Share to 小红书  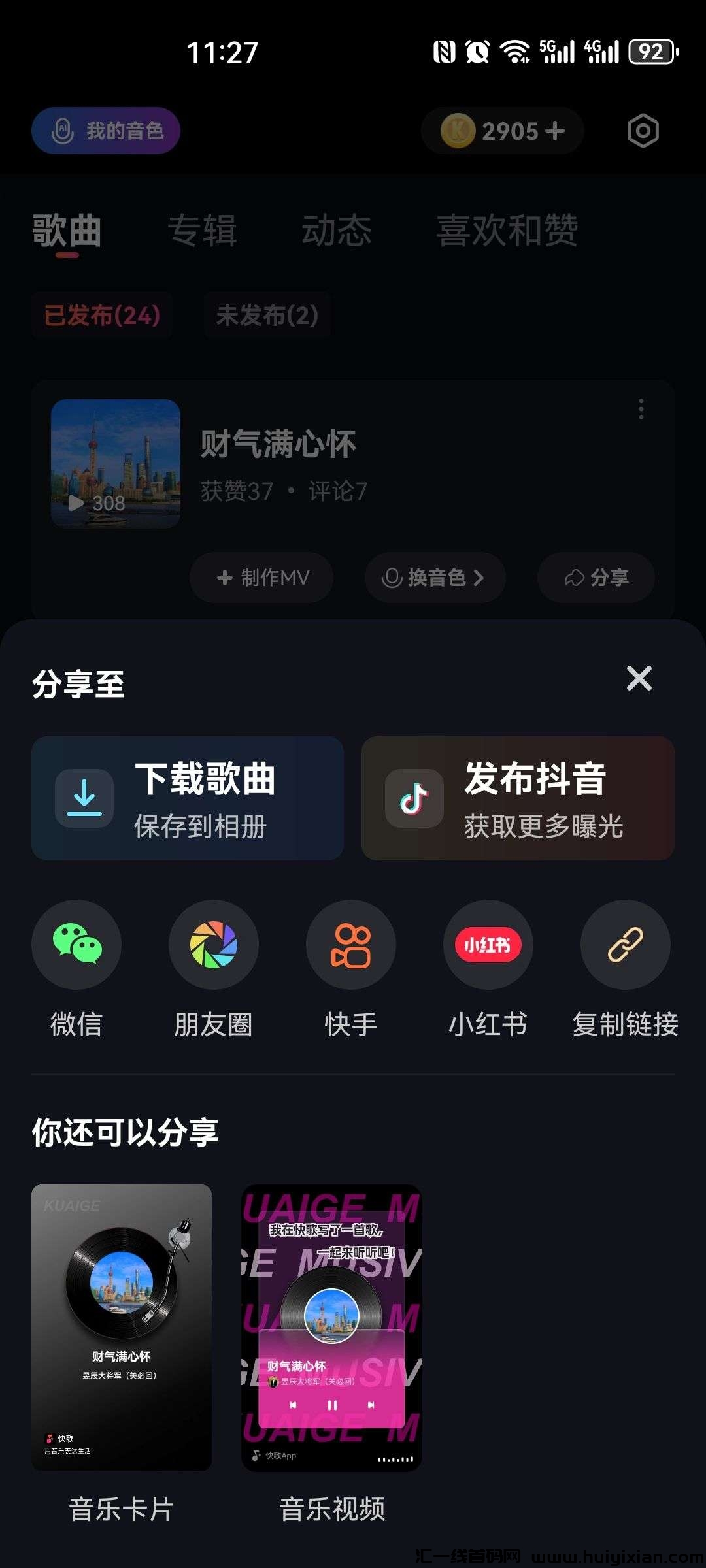488,945
